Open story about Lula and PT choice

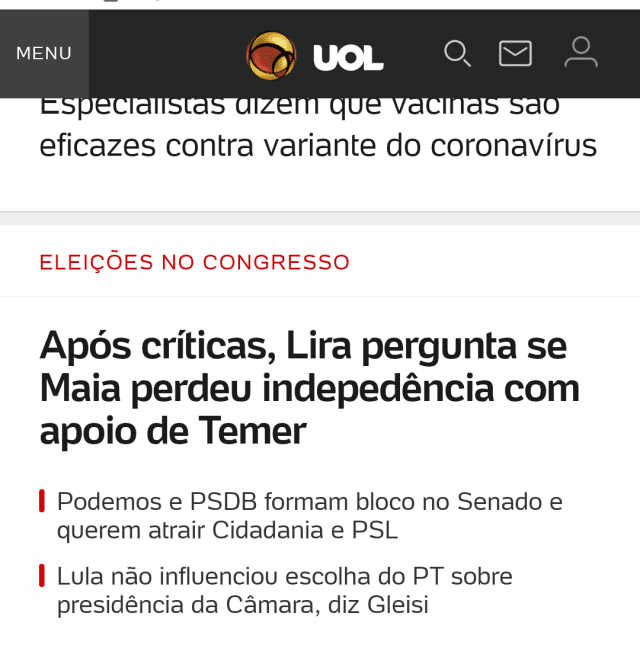click(x=284, y=591)
